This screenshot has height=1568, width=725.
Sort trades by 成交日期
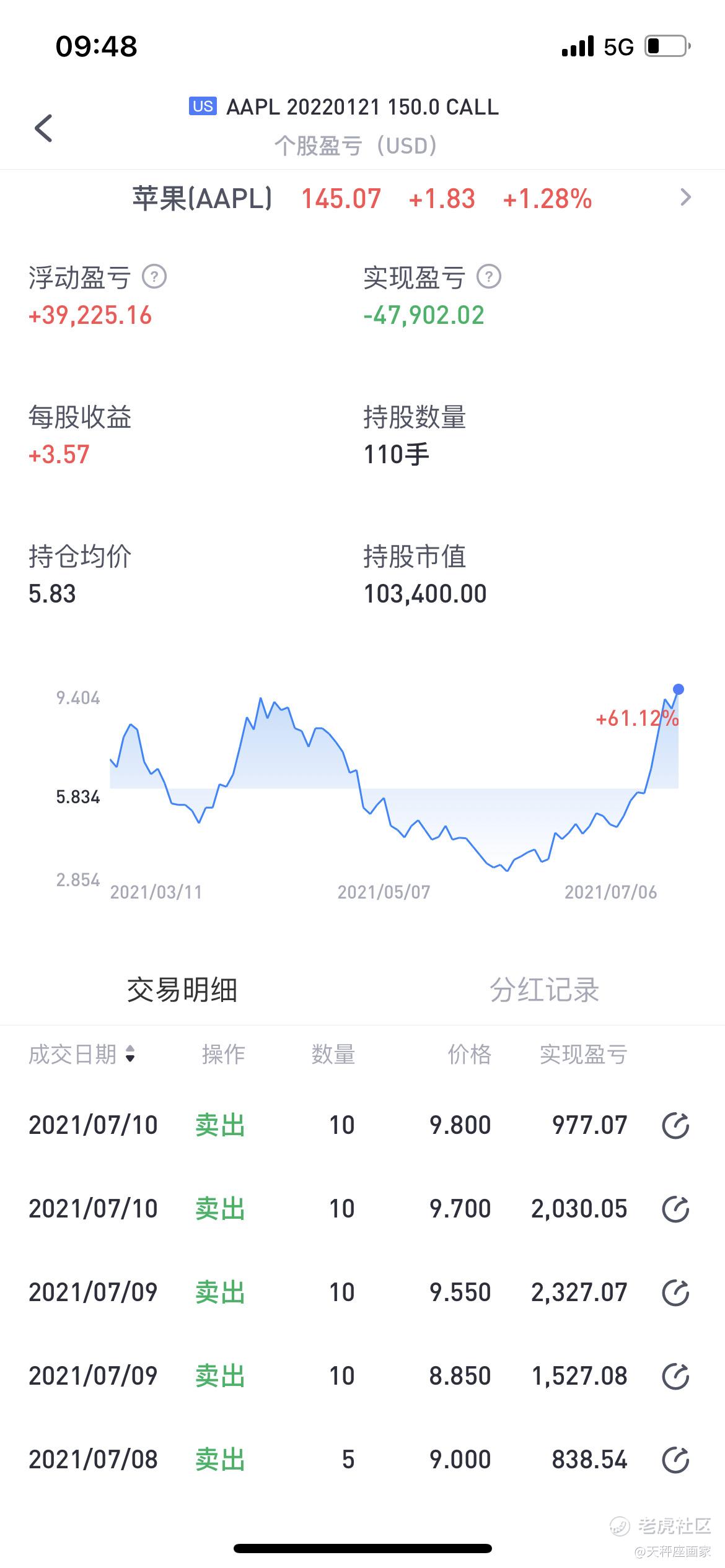pos(82,1054)
